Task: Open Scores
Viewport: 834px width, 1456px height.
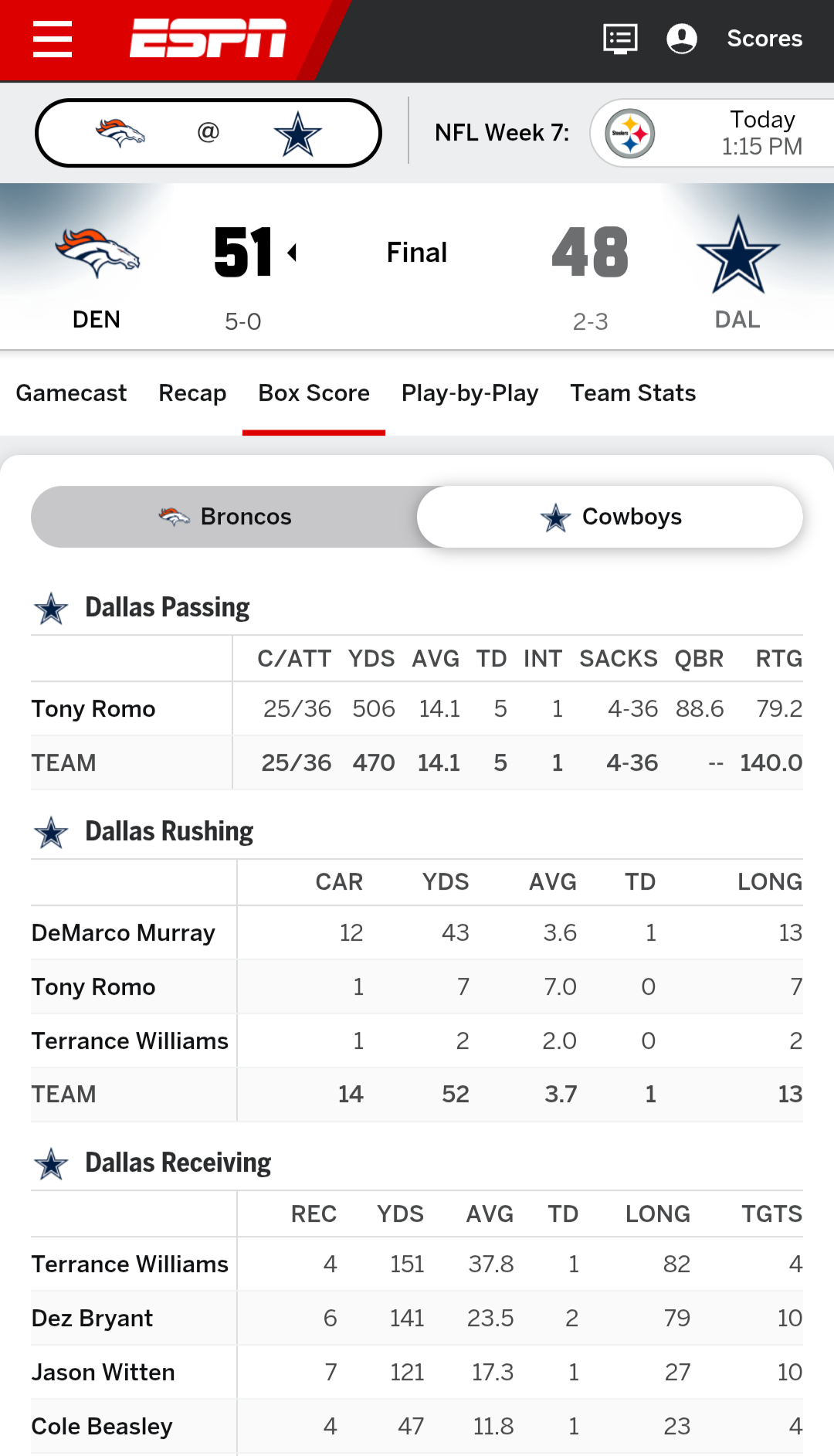Action: pos(764,39)
